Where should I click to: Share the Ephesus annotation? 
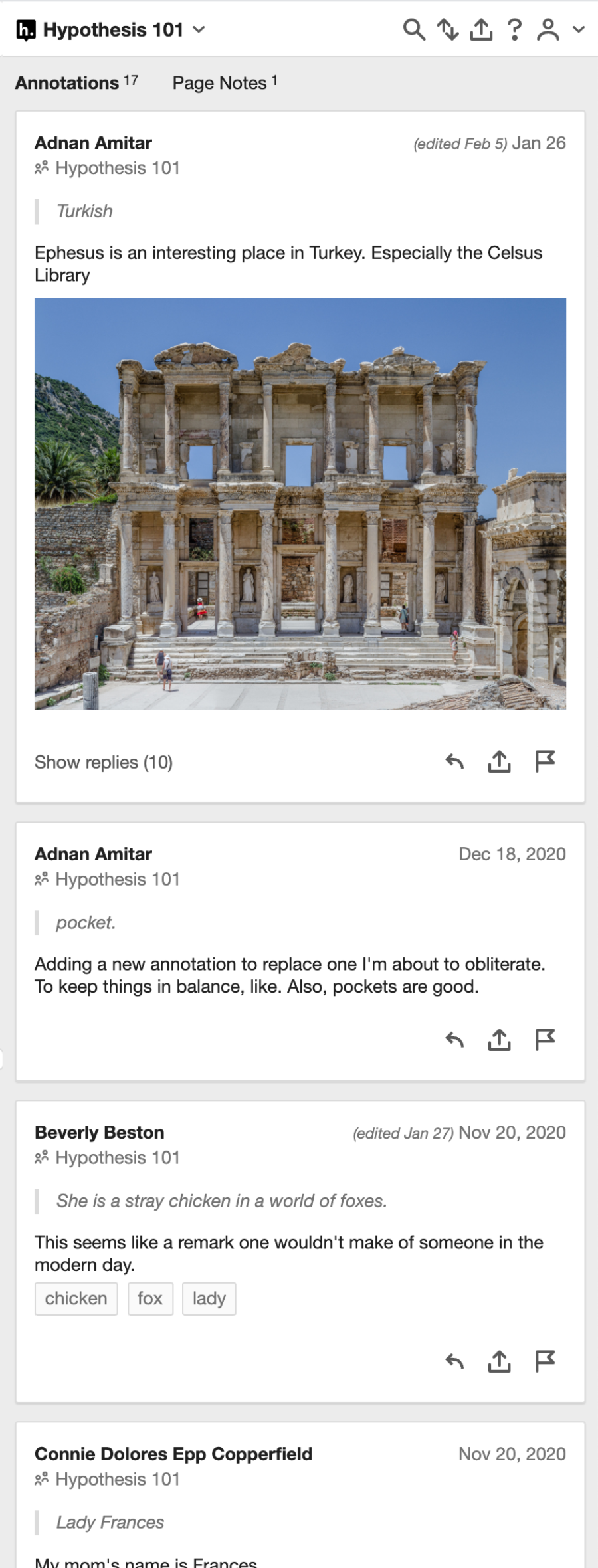pyautogui.click(x=500, y=761)
